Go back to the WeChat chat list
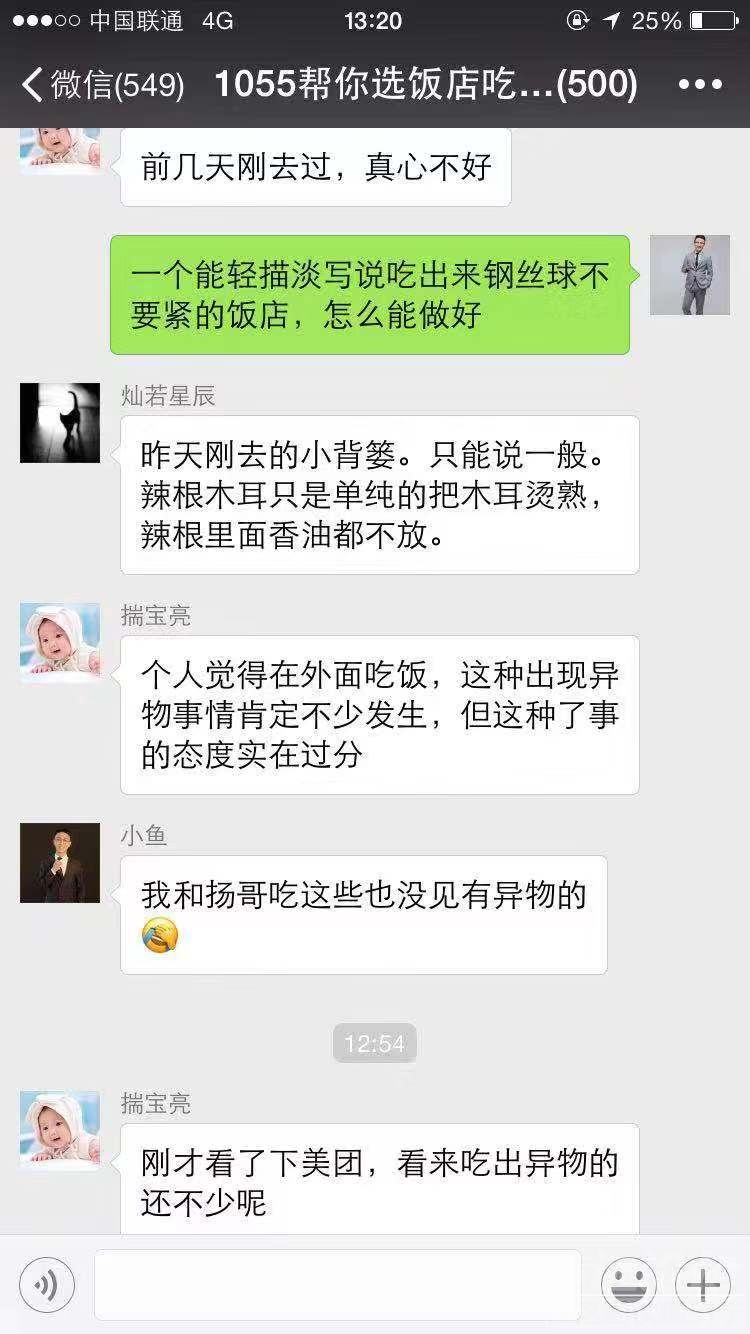Viewport: 750px width, 1334px height. coord(100,85)
